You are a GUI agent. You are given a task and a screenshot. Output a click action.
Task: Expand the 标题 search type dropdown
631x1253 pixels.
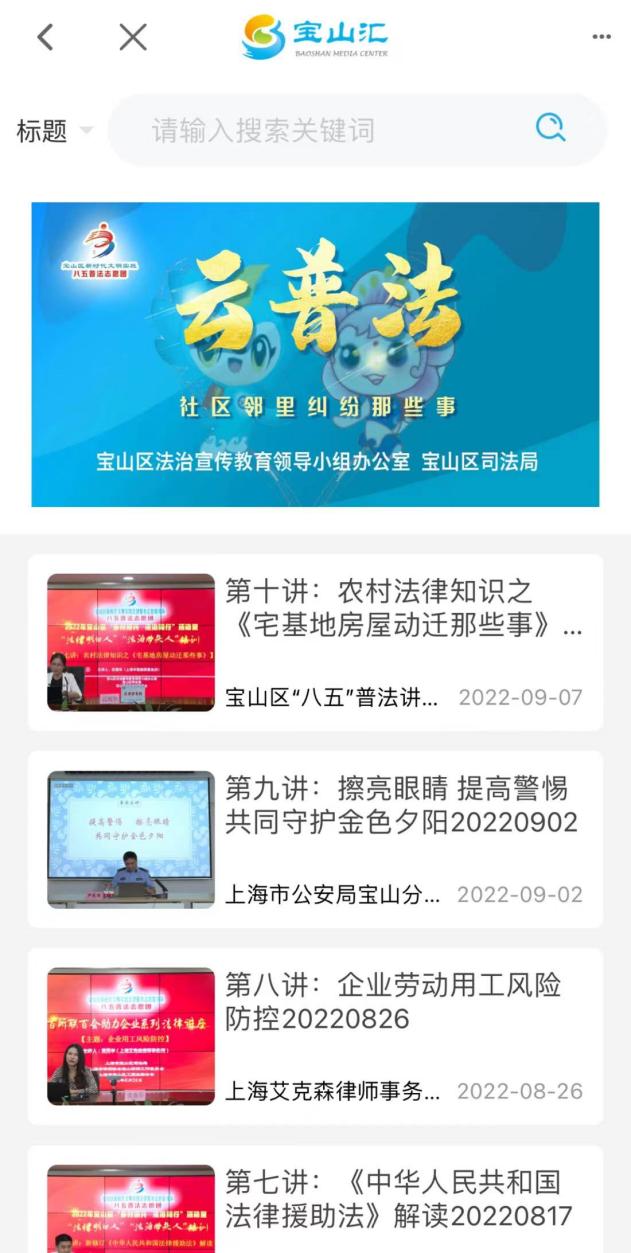[x=54, y=131]
